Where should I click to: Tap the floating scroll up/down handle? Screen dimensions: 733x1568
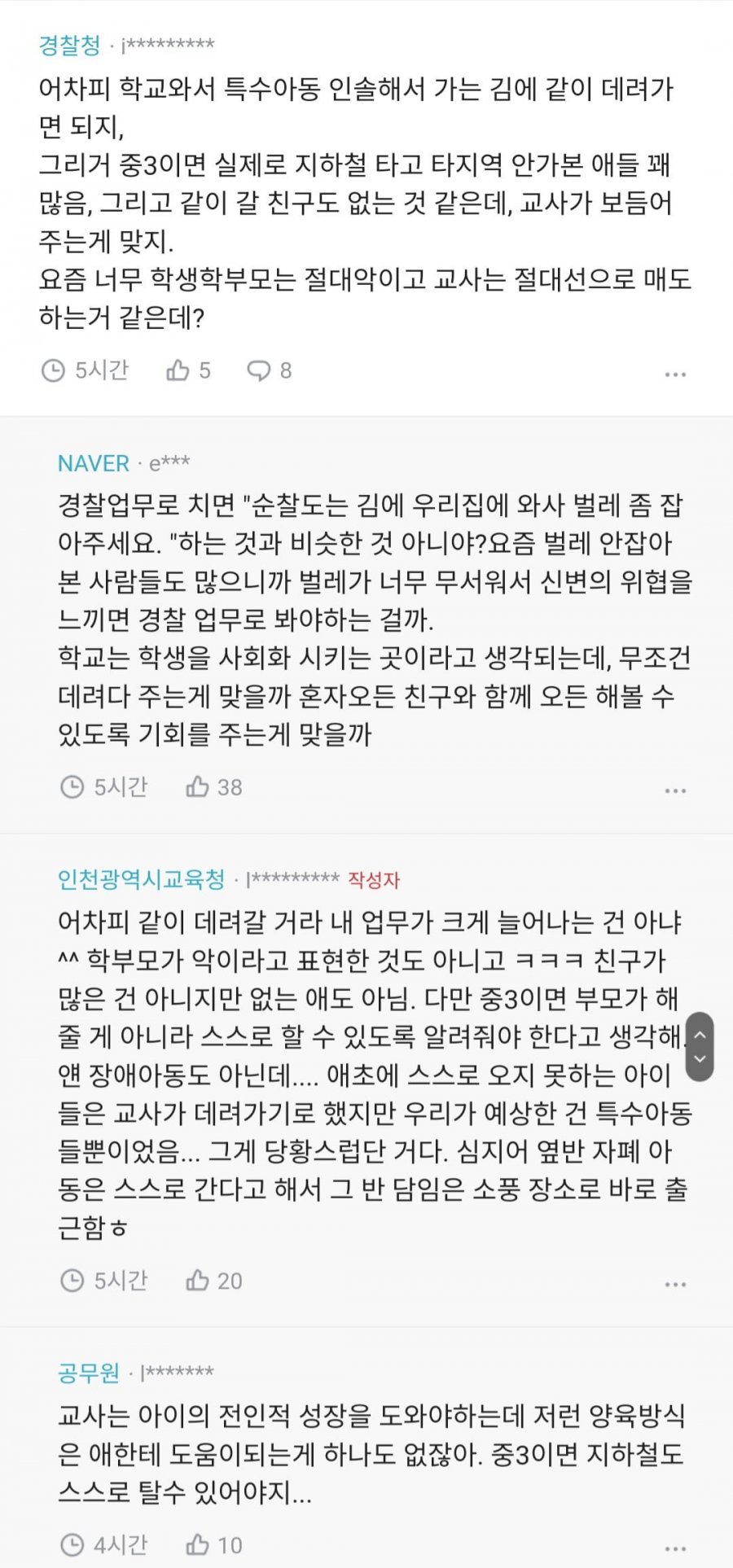(x=700, y=1046)
